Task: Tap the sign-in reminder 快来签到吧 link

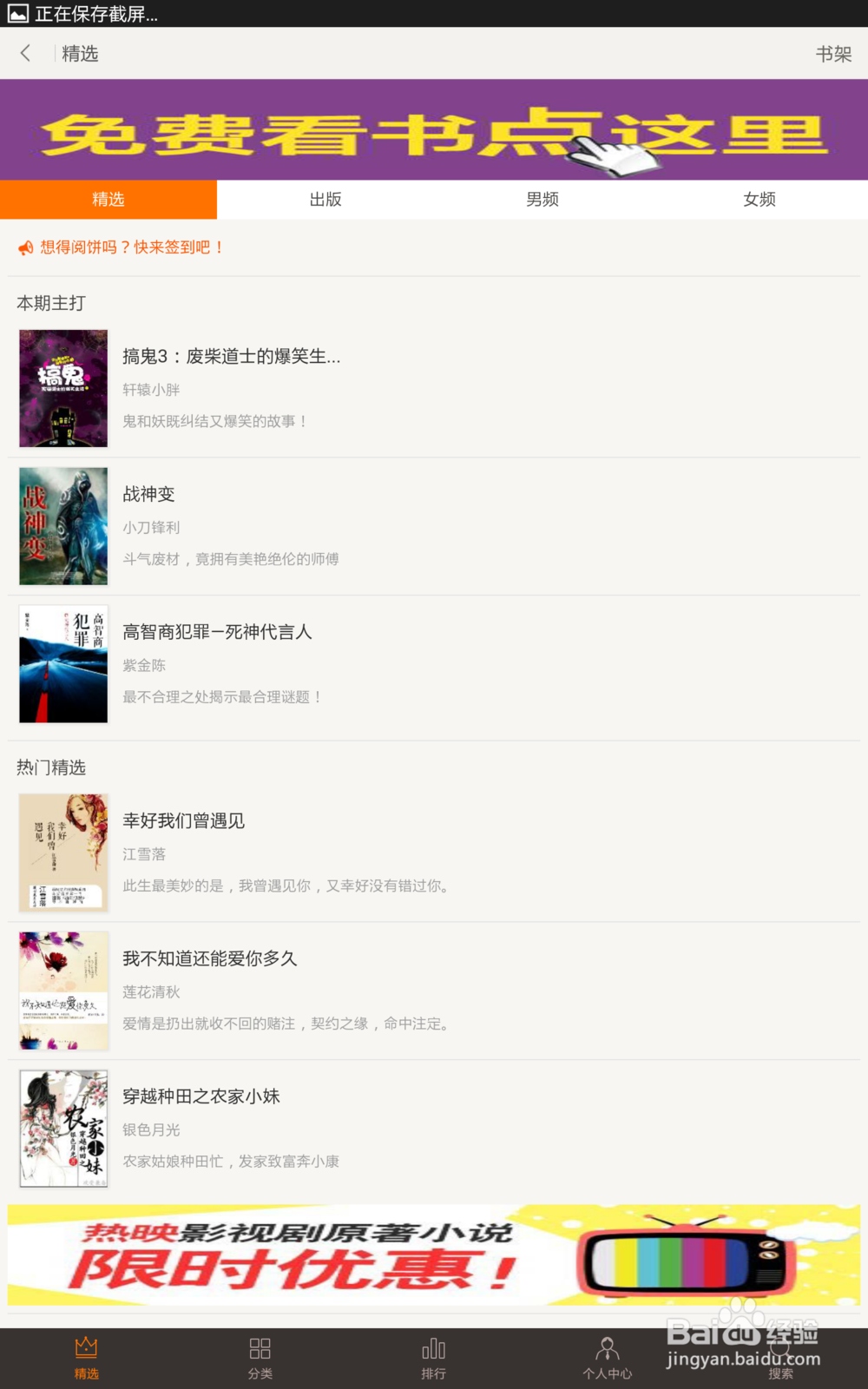Action: [130, 247]
